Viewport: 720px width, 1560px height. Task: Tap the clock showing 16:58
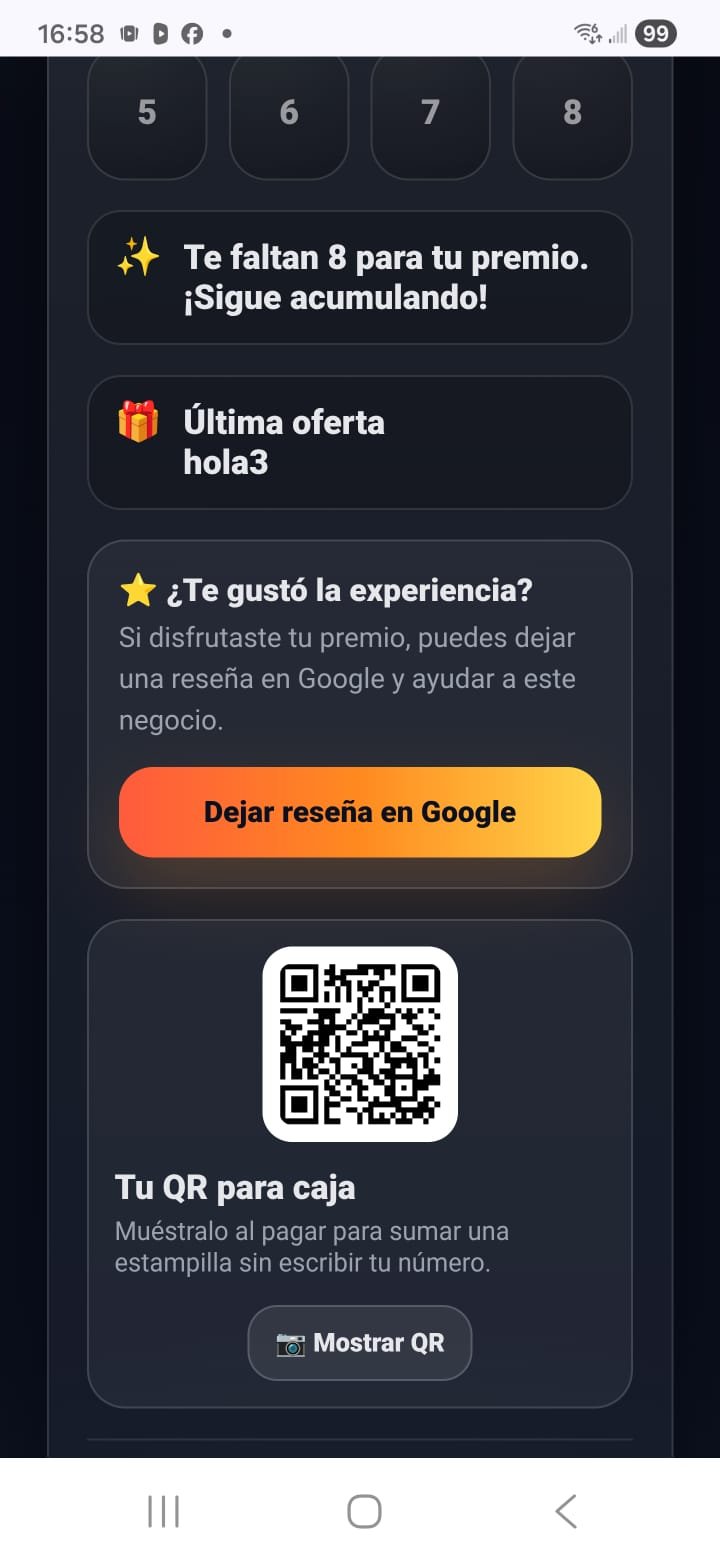click(x=71, y=32)
